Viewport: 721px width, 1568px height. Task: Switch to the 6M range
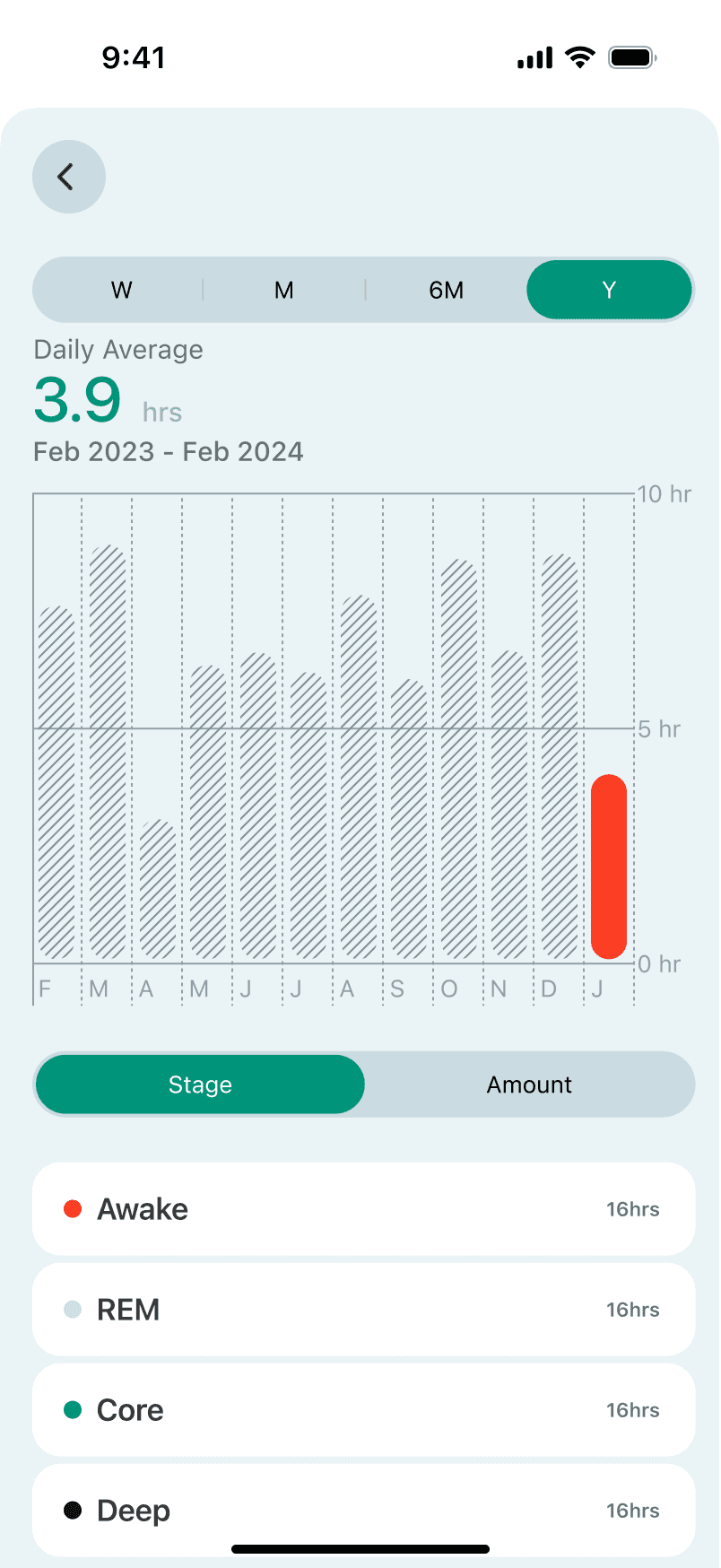[x=446, y=290]
